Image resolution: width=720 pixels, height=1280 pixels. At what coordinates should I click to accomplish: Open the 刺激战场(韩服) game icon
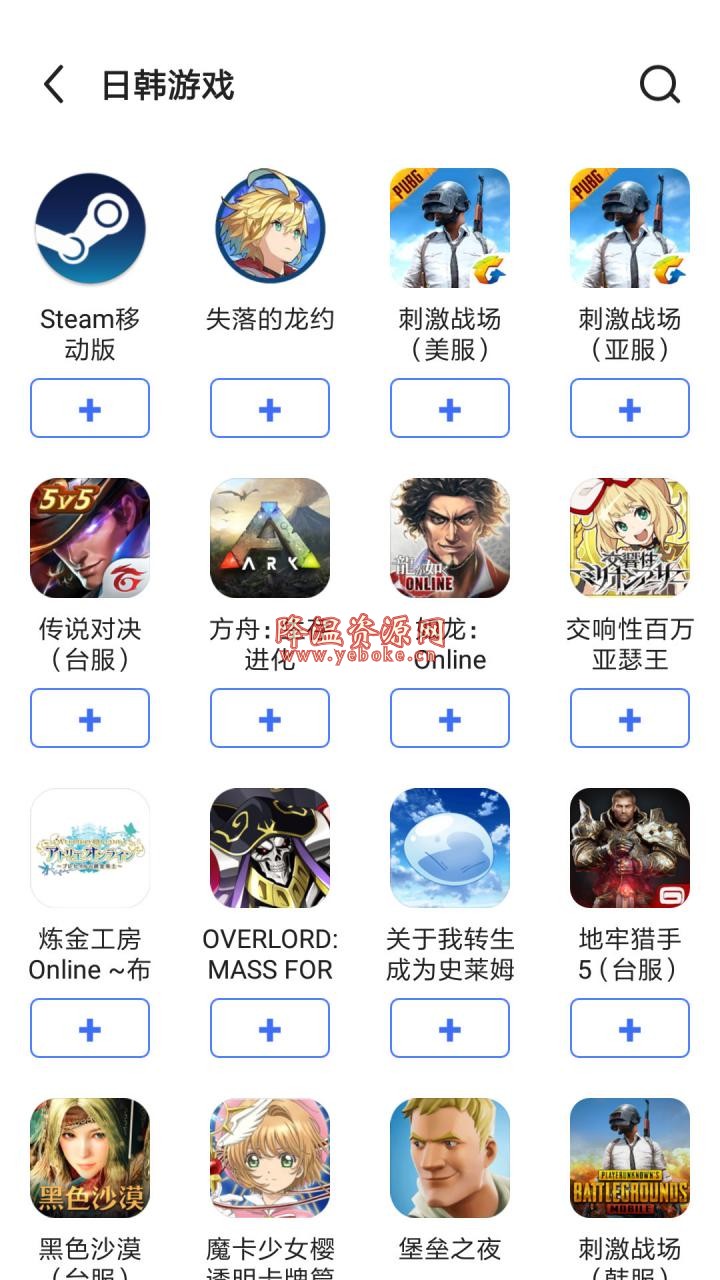point(630,1158)
